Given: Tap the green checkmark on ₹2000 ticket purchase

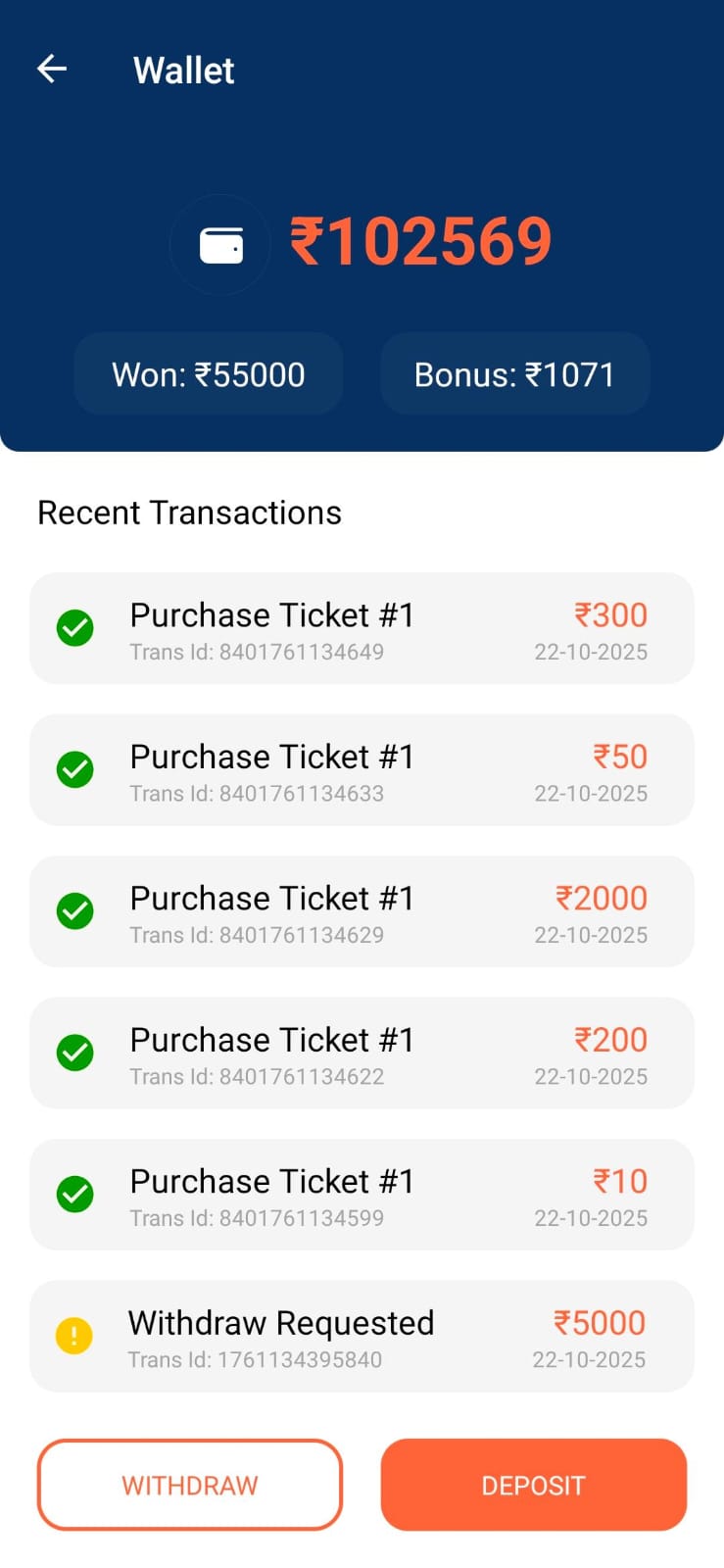Looking at the screenshot, I should [x=74, y=911].
